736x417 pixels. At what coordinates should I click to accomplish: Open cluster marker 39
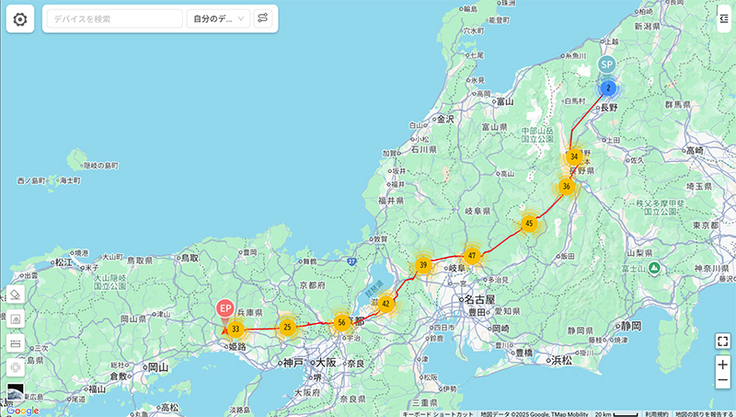(x=423, y=265)
